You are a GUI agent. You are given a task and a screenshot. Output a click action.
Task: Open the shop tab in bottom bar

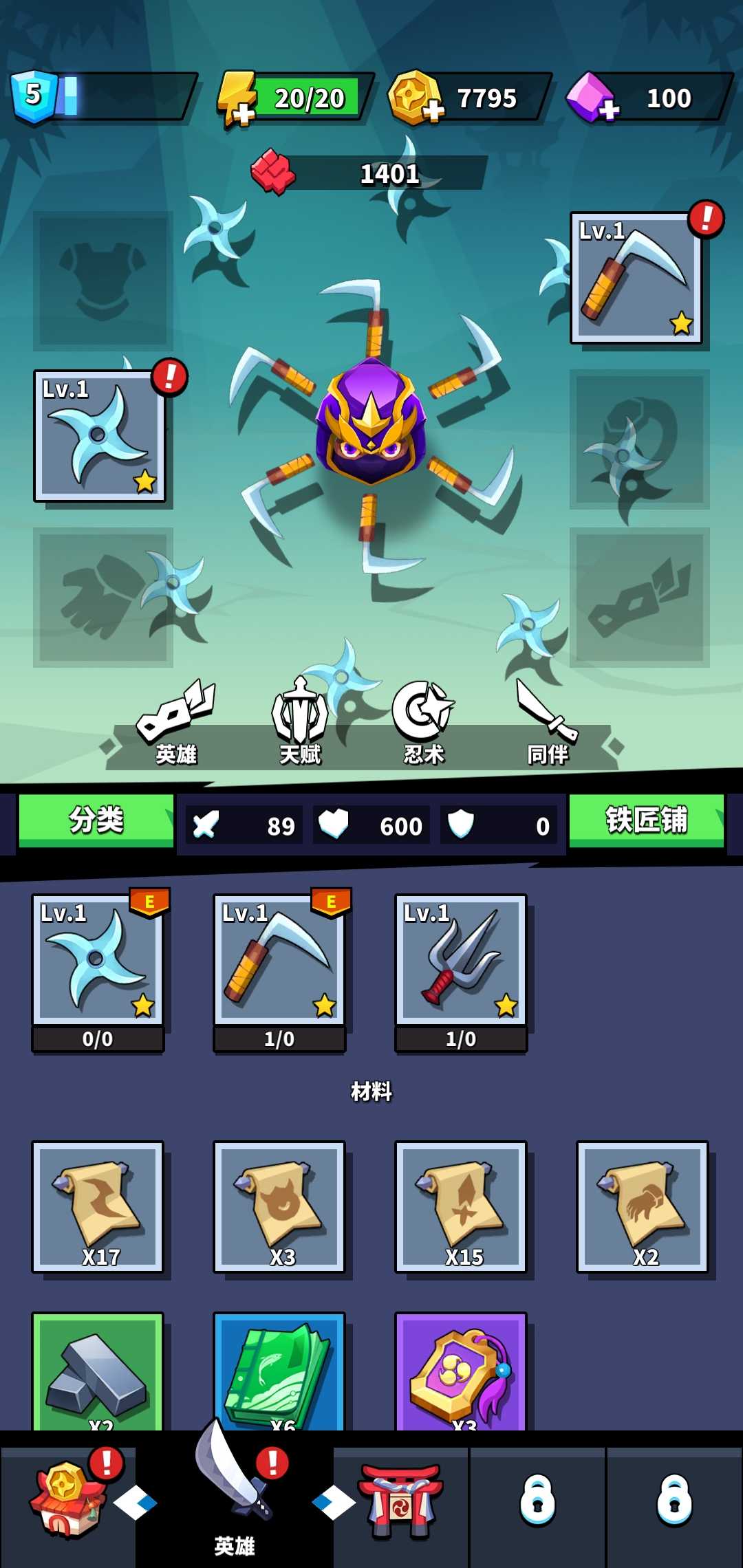pos(67,1501)
